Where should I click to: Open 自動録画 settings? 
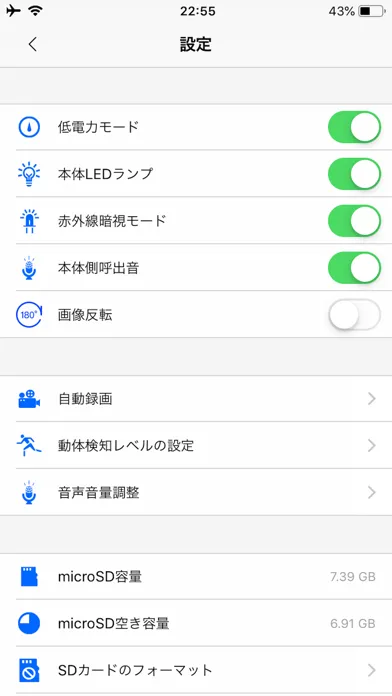coord(196,399)
